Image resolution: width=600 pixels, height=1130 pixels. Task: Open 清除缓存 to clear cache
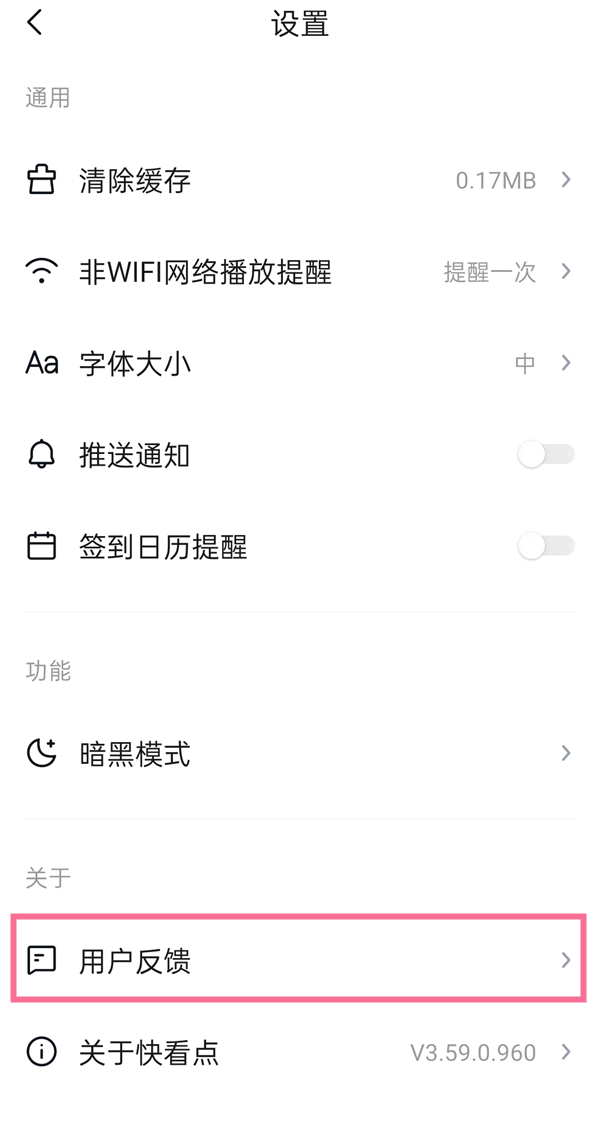[x=300, y=181]
